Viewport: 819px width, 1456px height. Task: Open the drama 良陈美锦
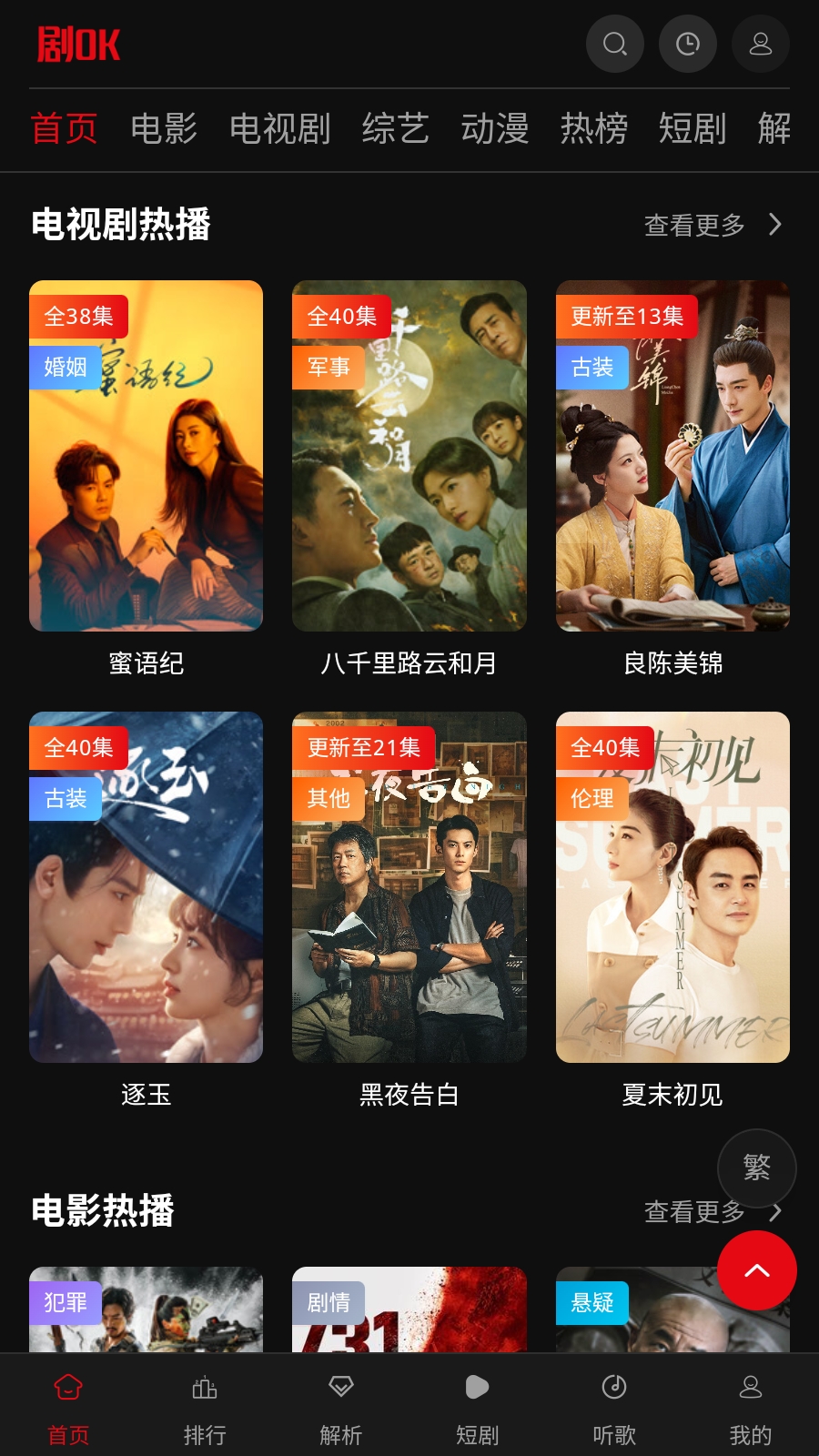click(672, 480)
